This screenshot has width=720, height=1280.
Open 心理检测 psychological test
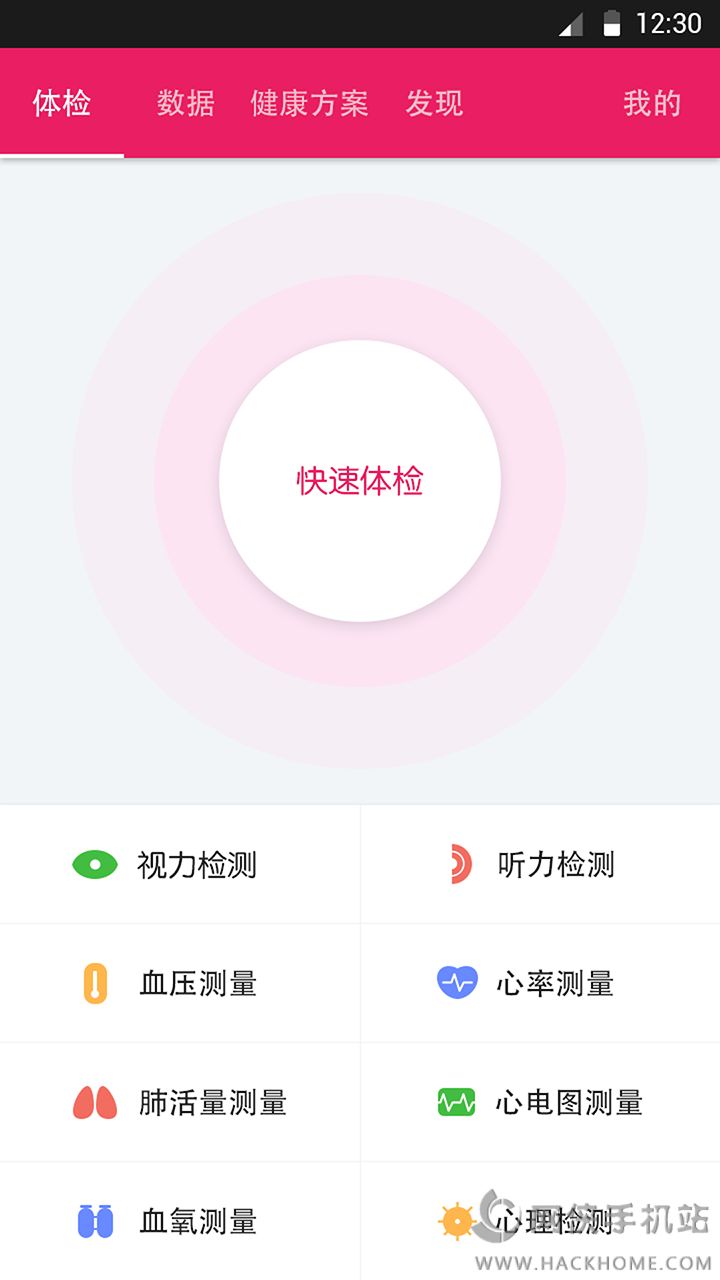coord(540,1221)
